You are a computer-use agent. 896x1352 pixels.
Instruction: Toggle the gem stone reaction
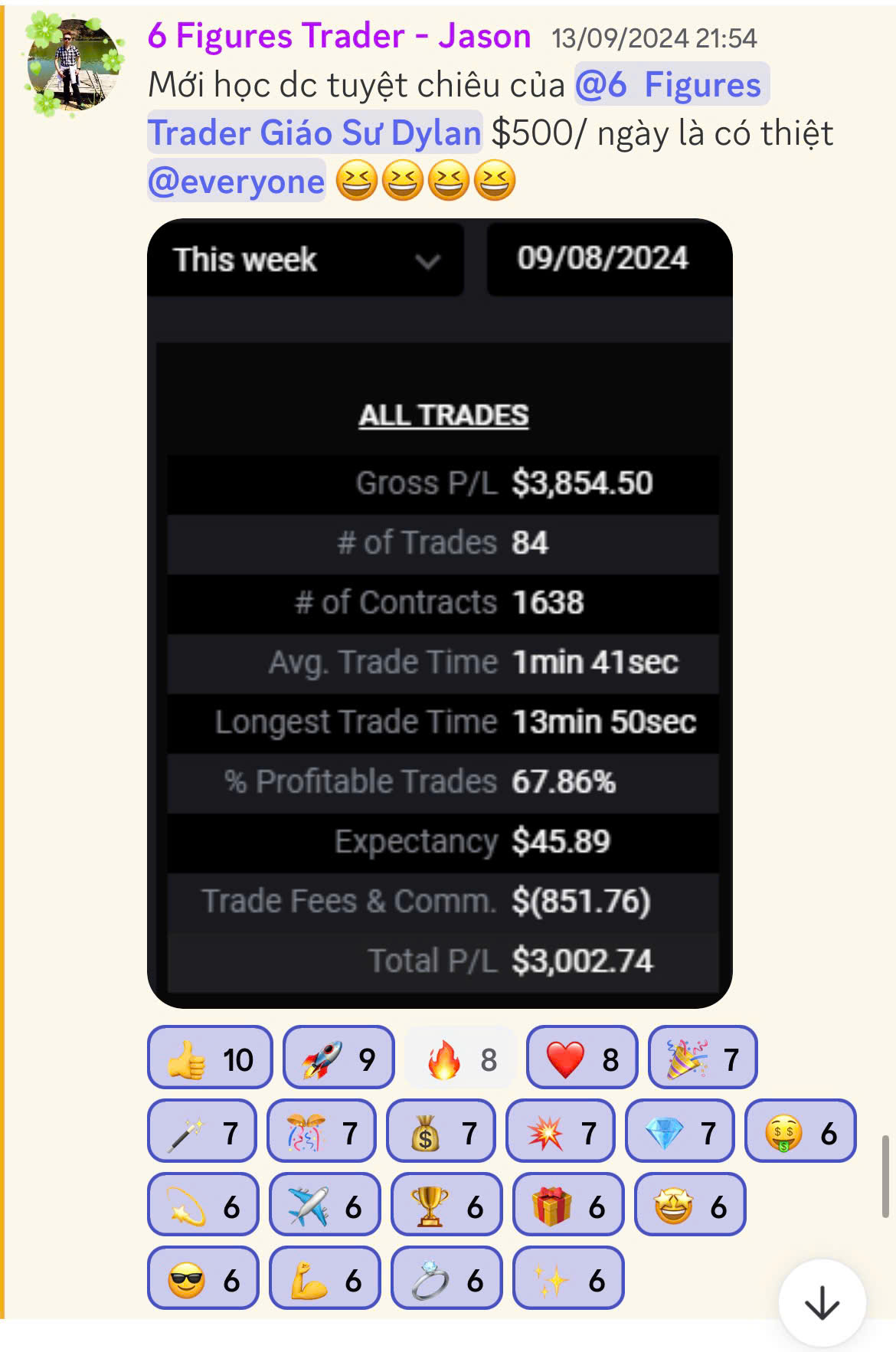pyautogui.click(x=680, y=1131)
